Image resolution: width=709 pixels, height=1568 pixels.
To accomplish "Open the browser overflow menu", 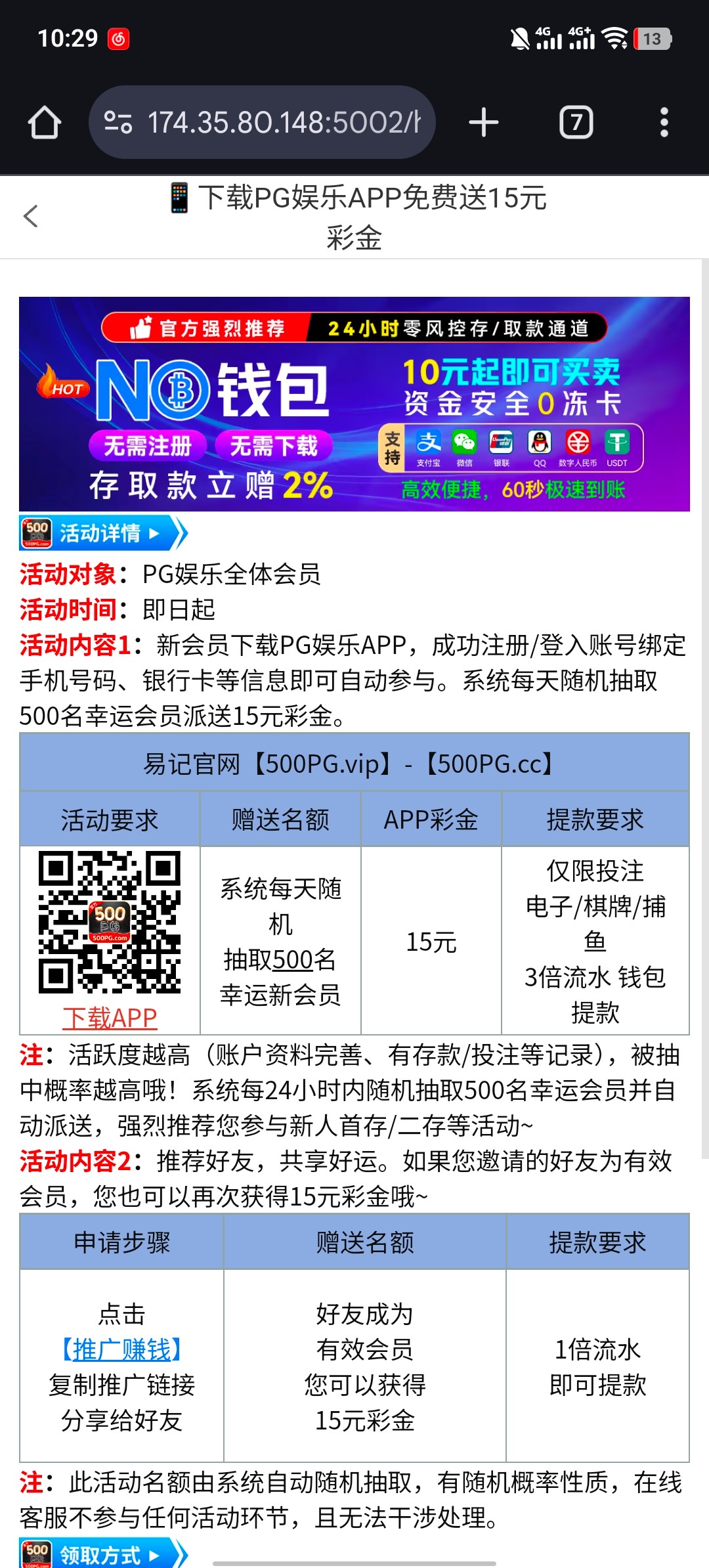I will coord(664,123).
